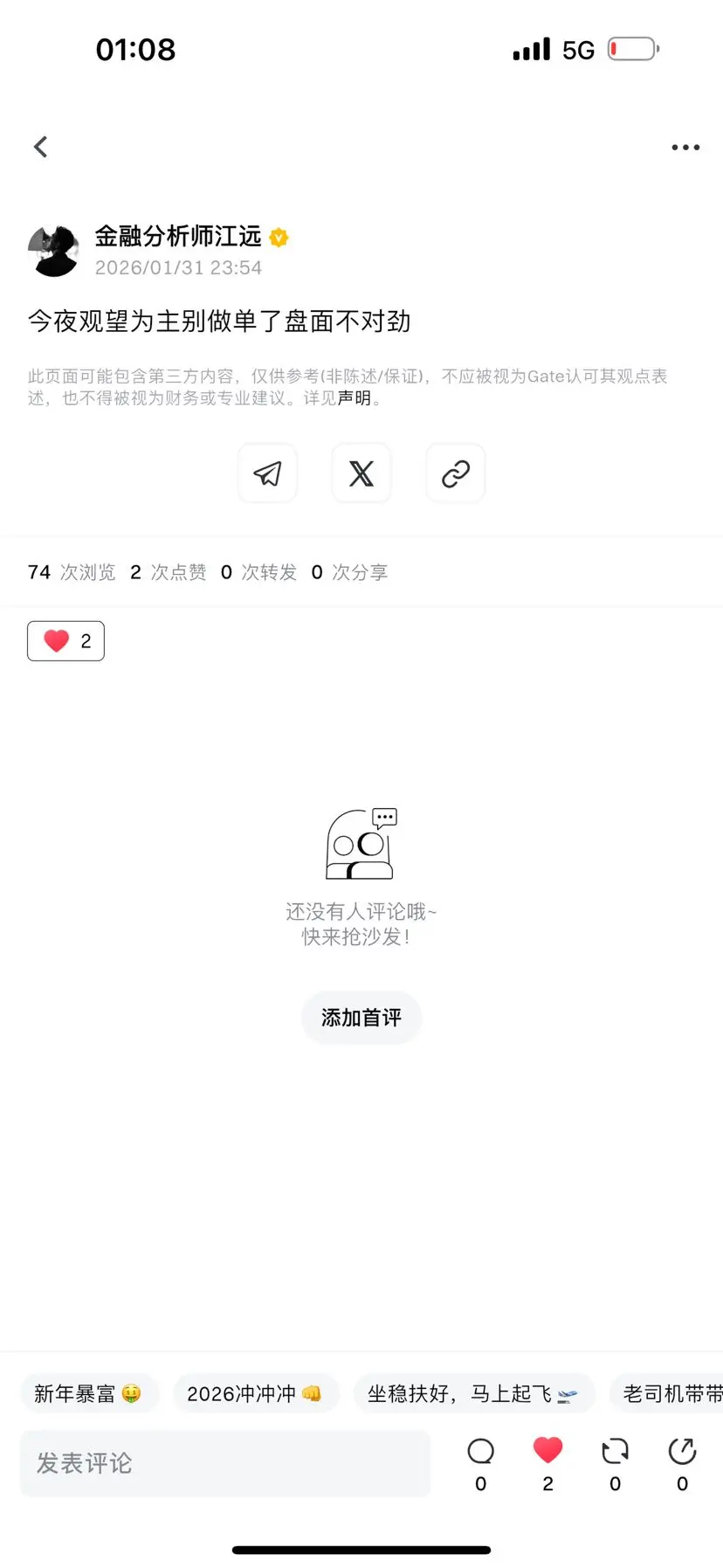
Task: Share the post via Telegram
Action: tap(267, 473)
